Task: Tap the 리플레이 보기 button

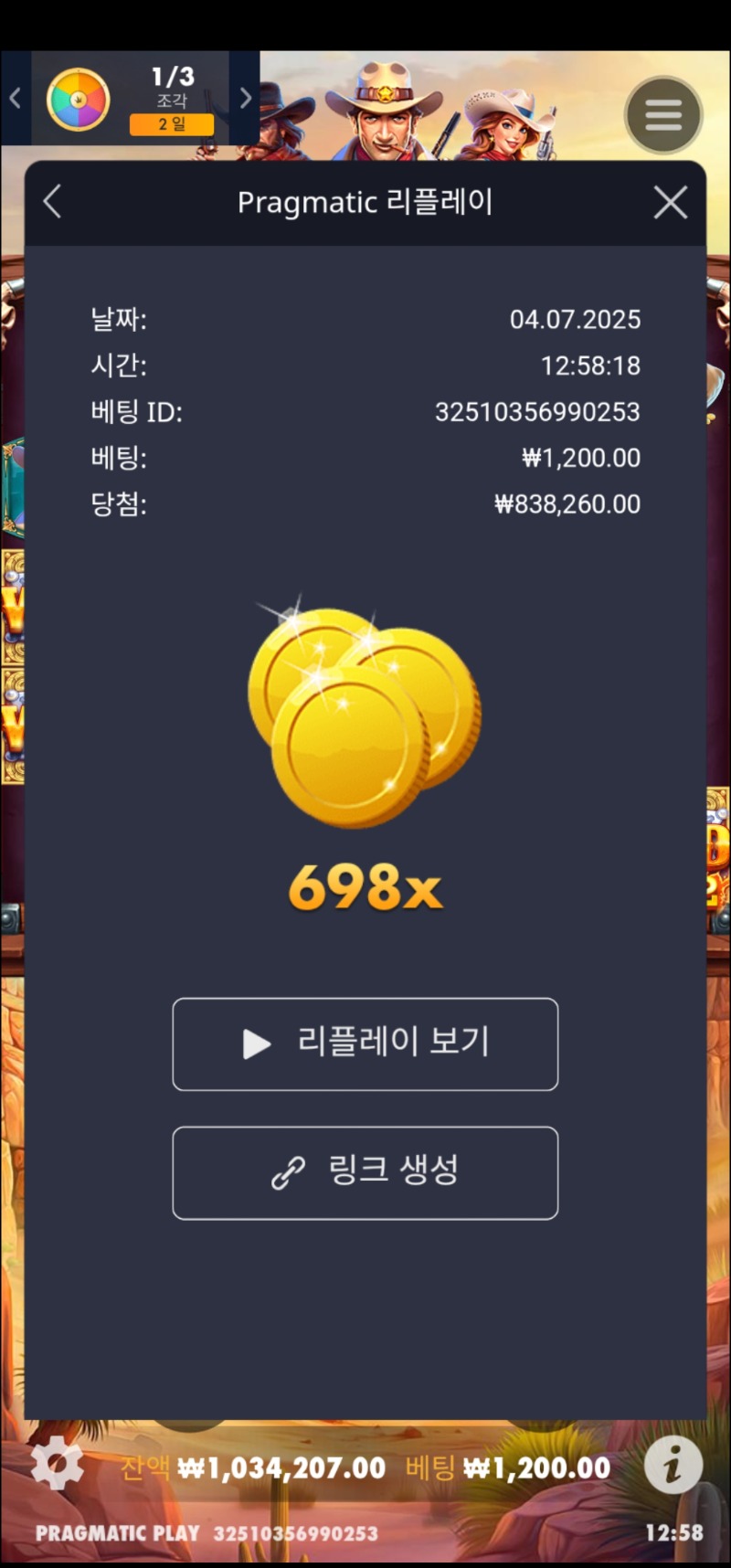Action: pyautogui.click(x=365, y=1044)
